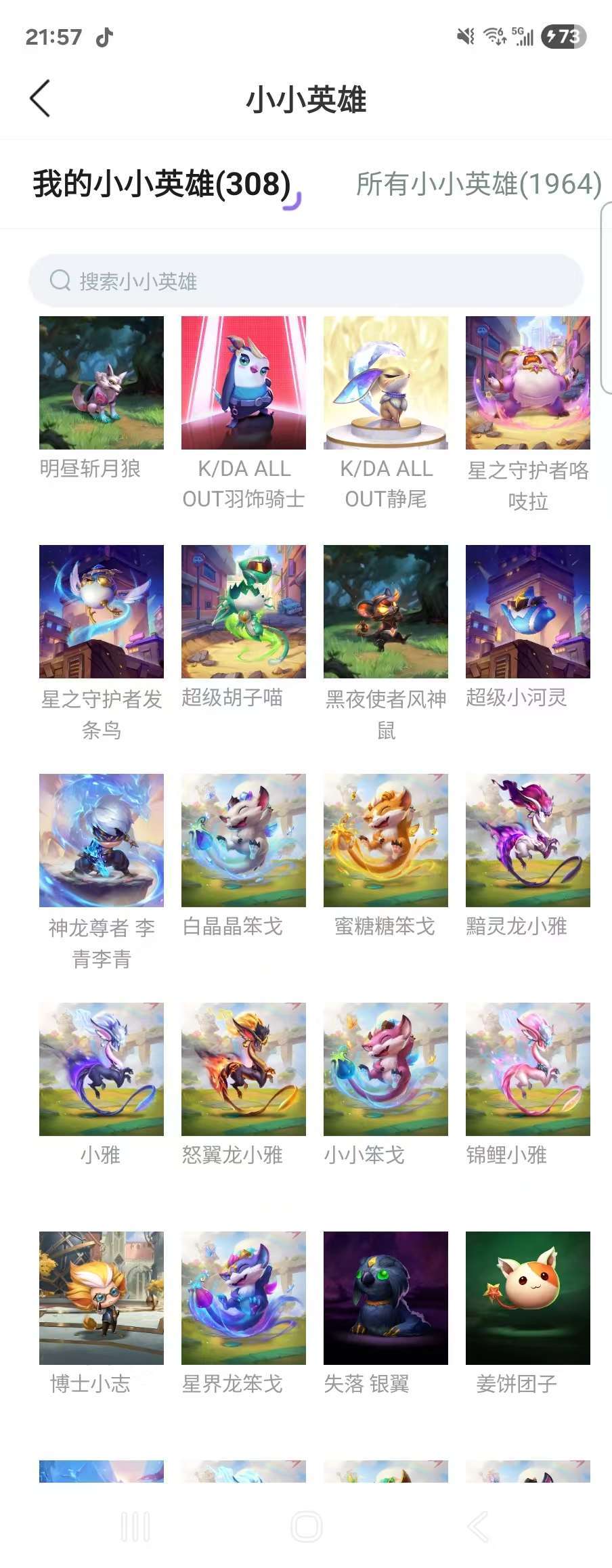The width and height of the screenshot is (612, 1568).
Task: Open 姜饼团子 tile
Action: [x=528, y=1299]
